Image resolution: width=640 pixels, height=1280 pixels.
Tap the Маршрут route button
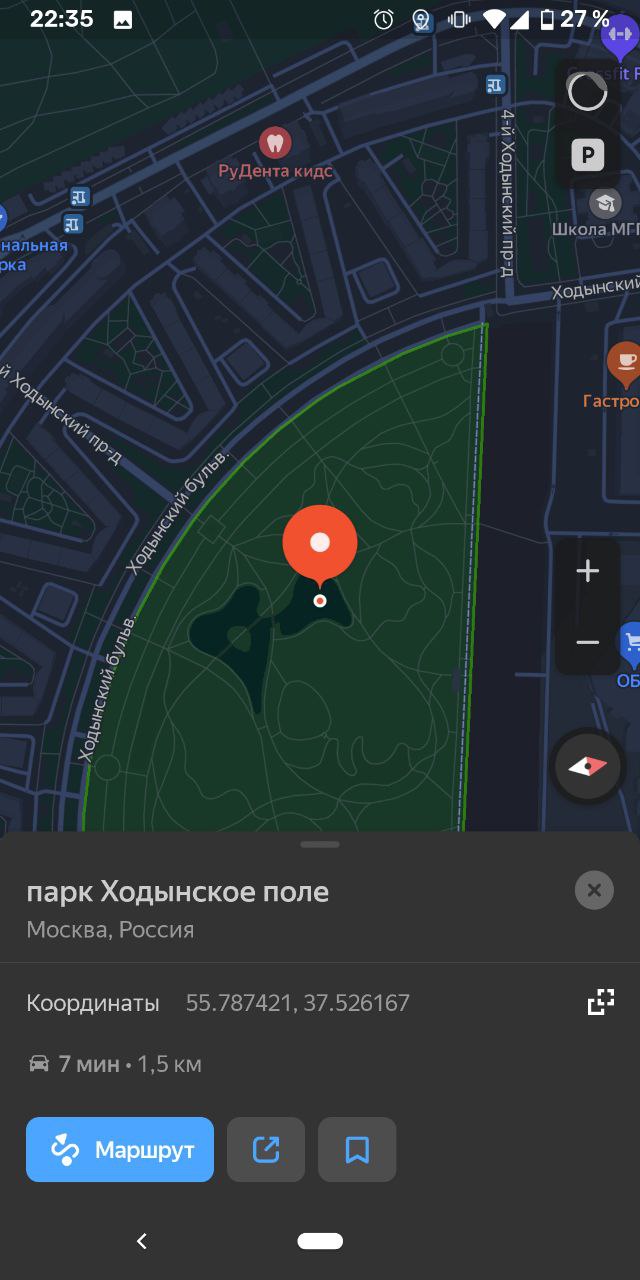click(120, 1150)
